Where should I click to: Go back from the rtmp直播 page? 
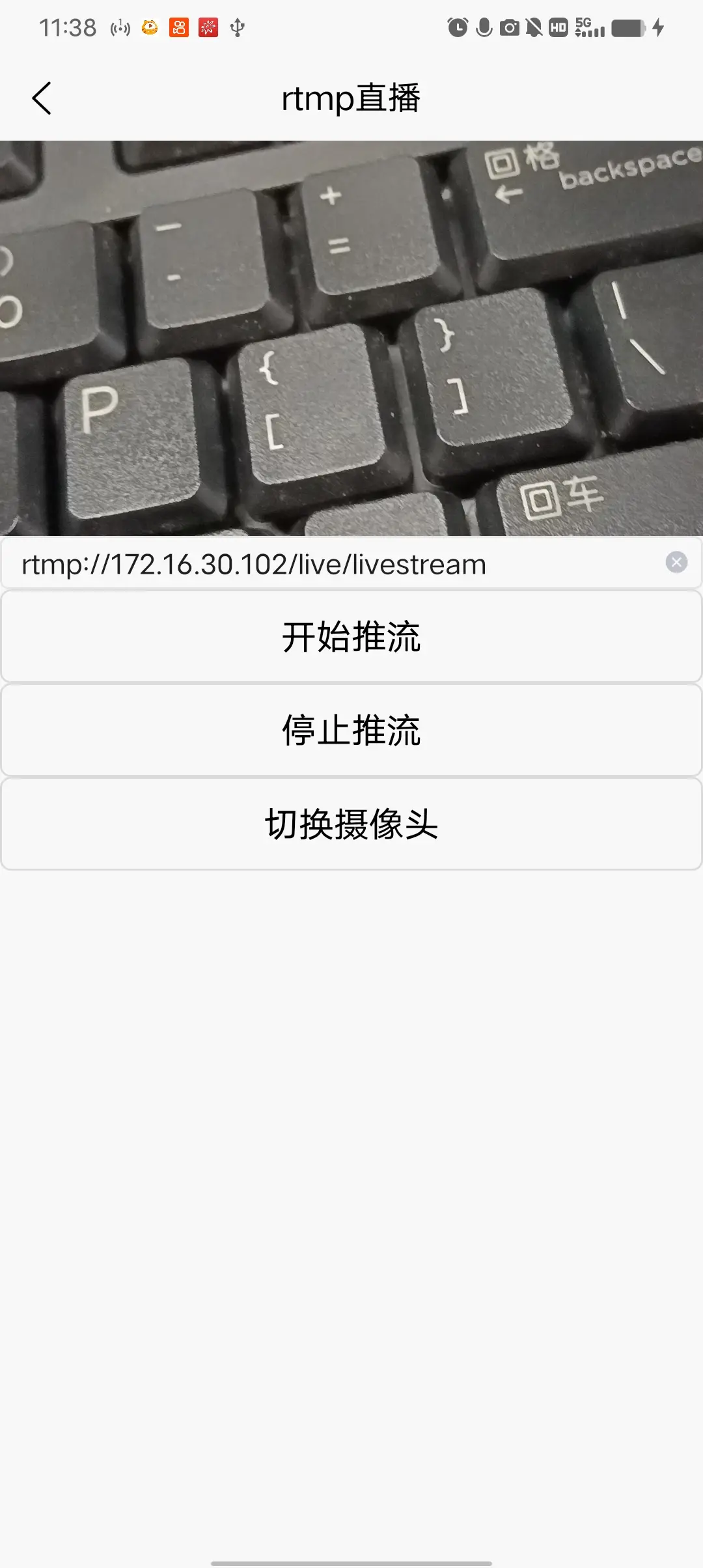coord(42,98)
